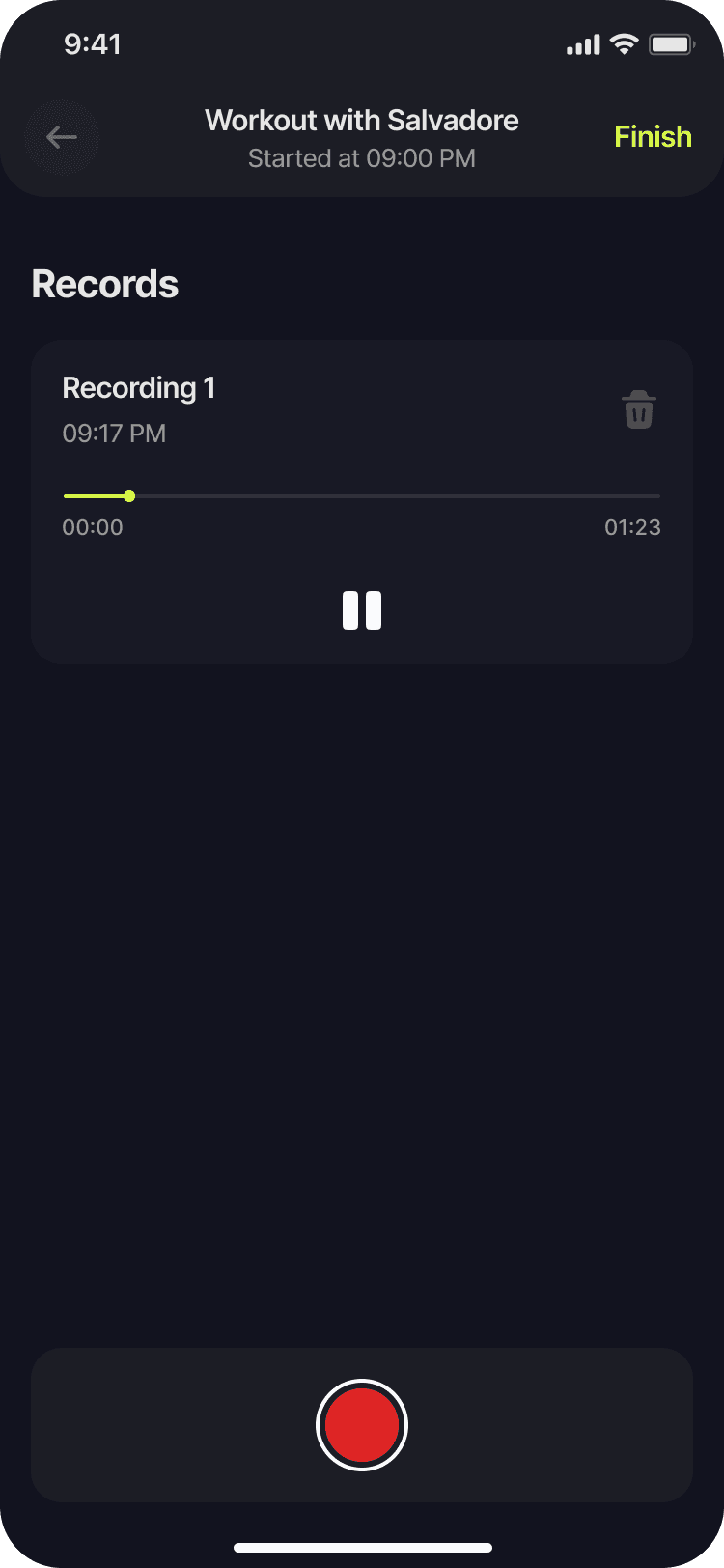The height and width of the screenshot is (1568, 724).
Task: Tap the trash icon to delete Recording 1
Action: click(x=638, y=409)
